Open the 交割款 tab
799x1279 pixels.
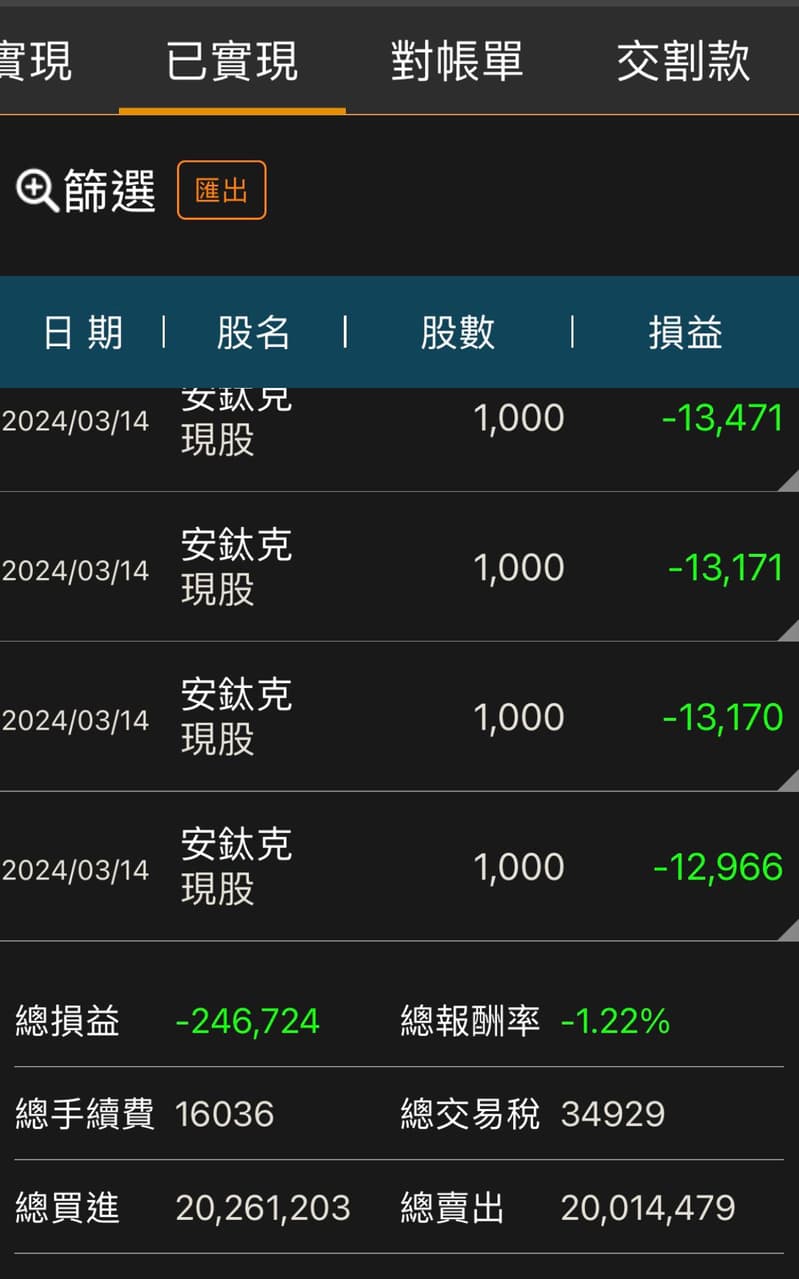click(683, 62)
